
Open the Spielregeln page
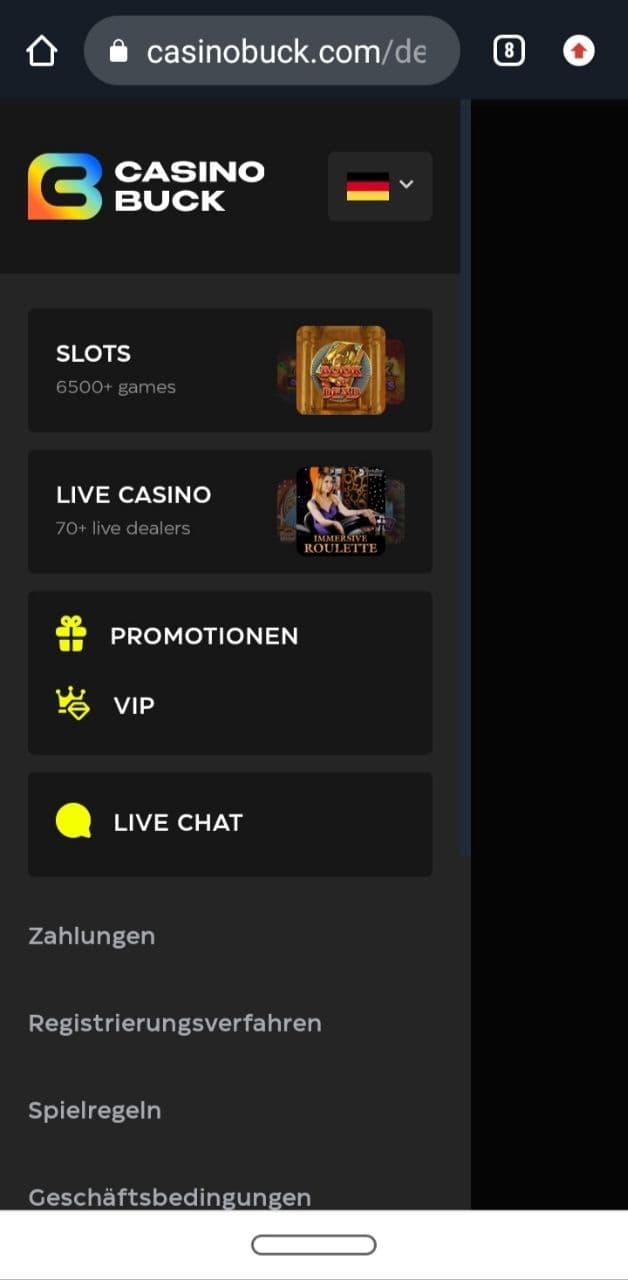(95, 1111)
